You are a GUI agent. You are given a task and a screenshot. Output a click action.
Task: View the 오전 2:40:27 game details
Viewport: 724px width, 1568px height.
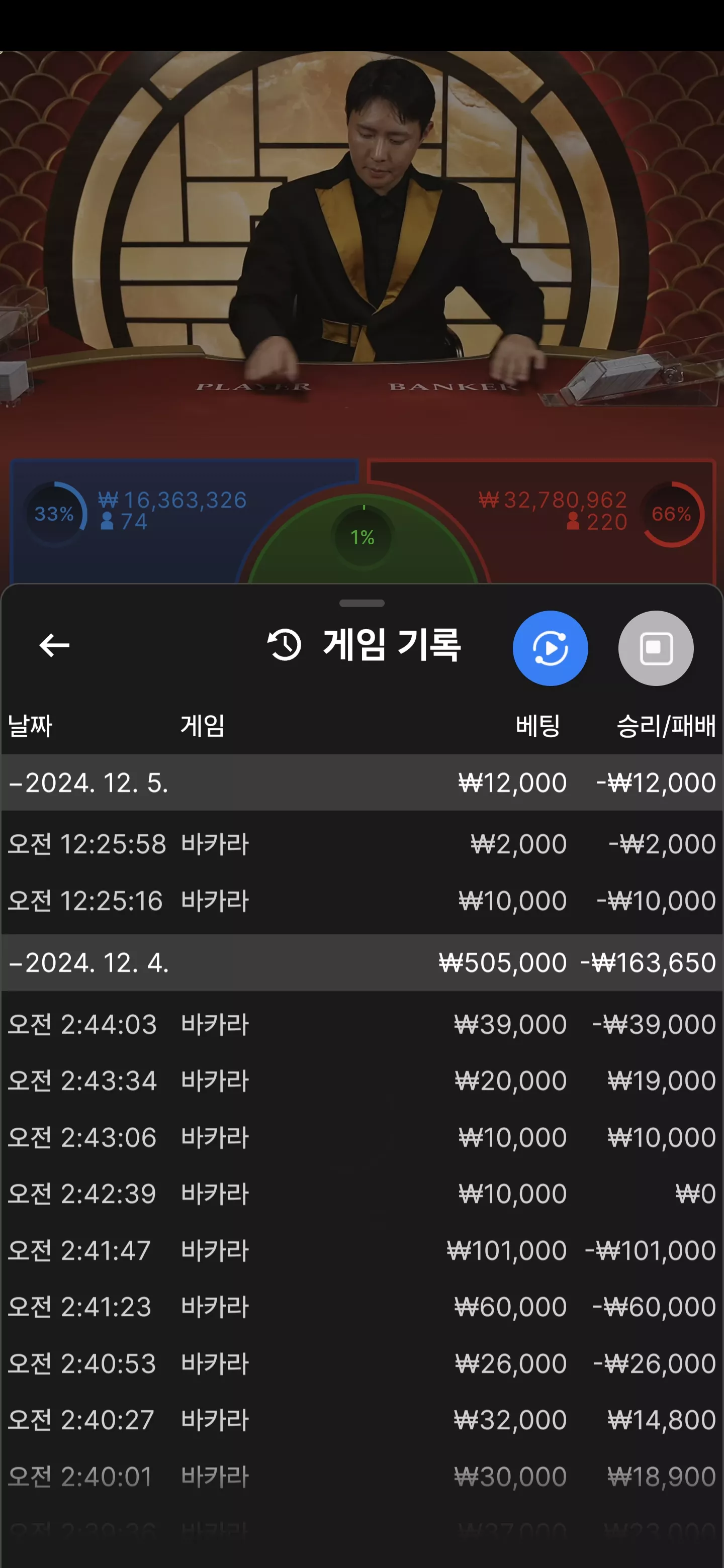click(361, 1420)
